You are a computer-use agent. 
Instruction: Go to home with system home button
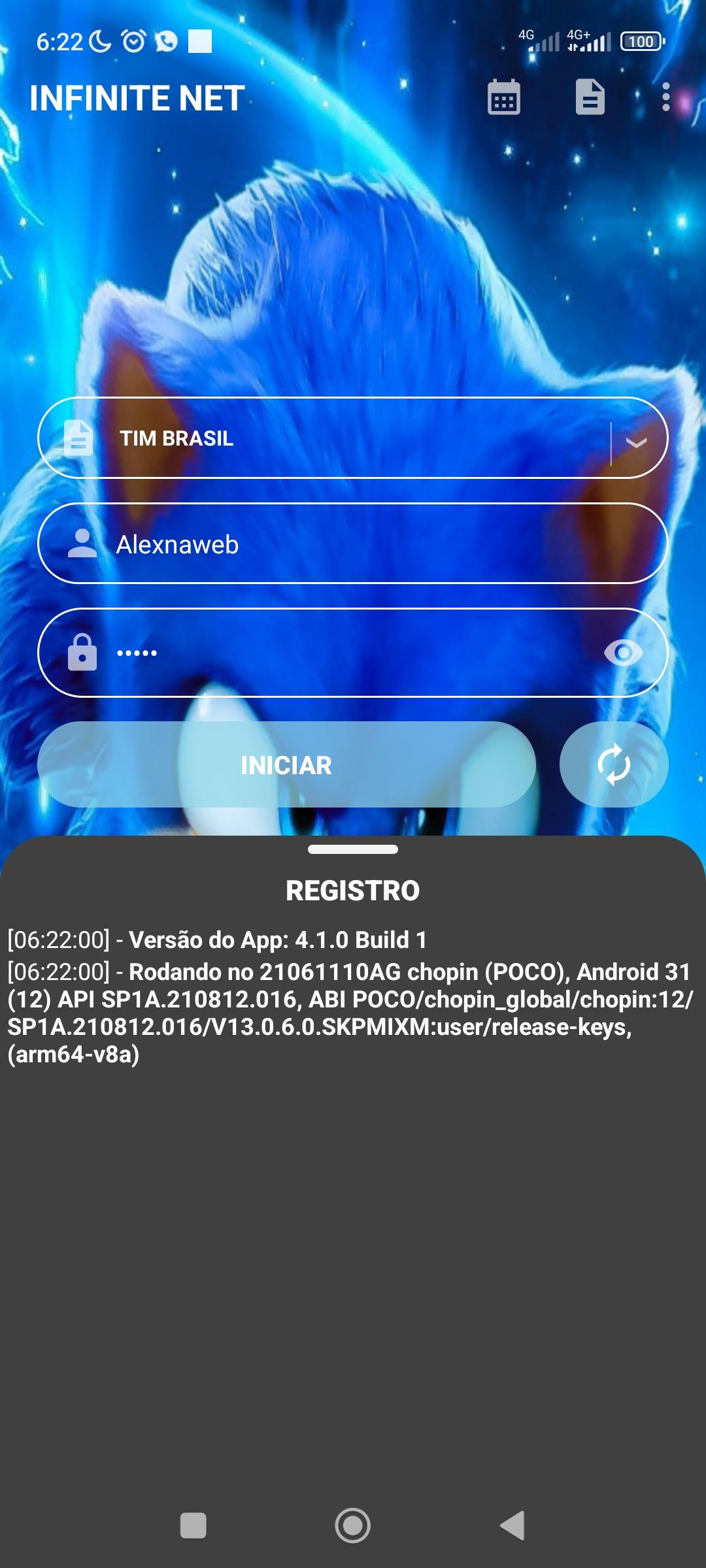pyautogui.click(x=353, y=1526)
